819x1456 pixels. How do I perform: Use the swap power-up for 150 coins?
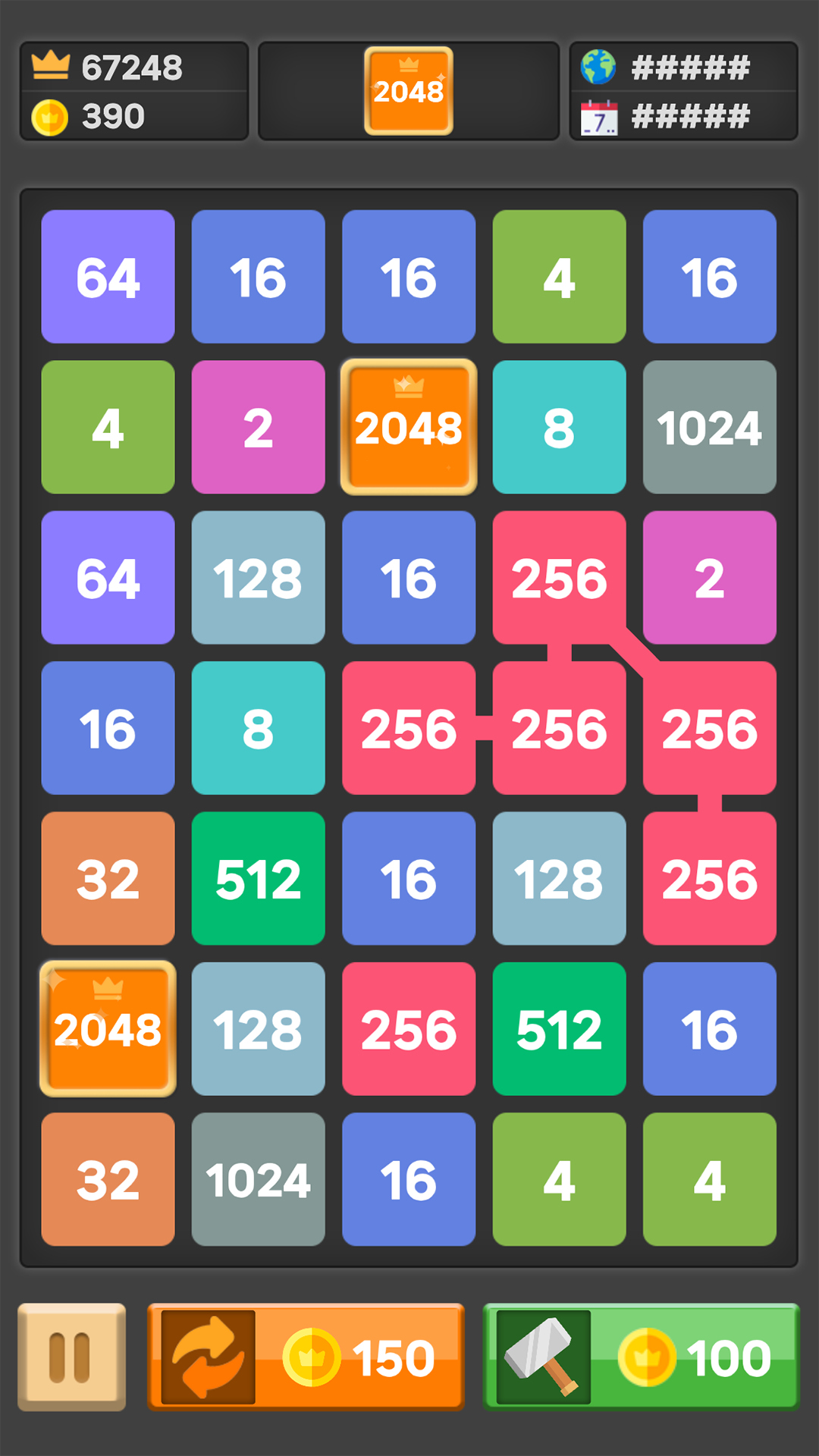pyautogui.click(x=306, y=1357)
